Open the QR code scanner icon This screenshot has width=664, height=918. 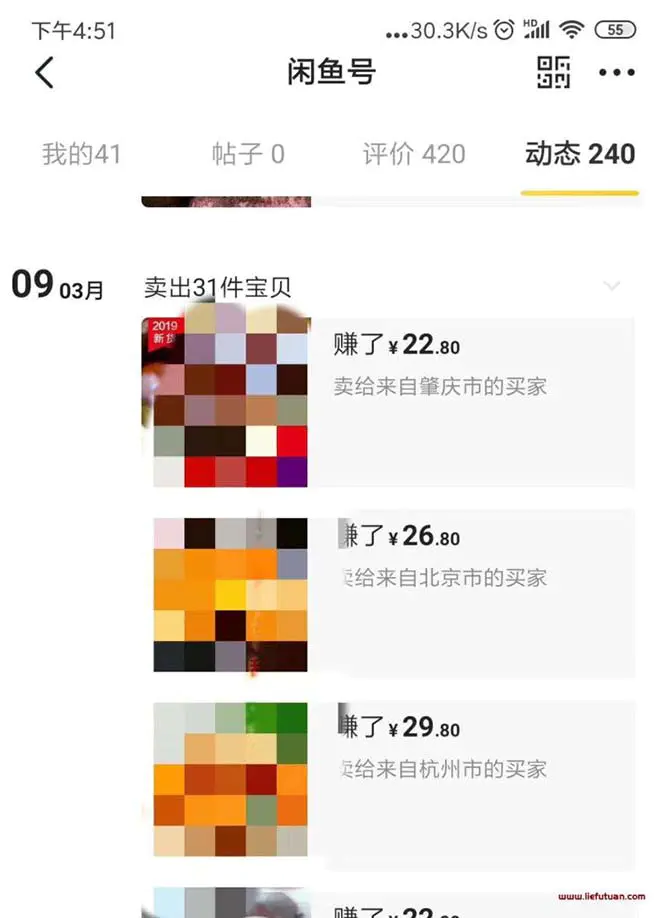(553, 73)
